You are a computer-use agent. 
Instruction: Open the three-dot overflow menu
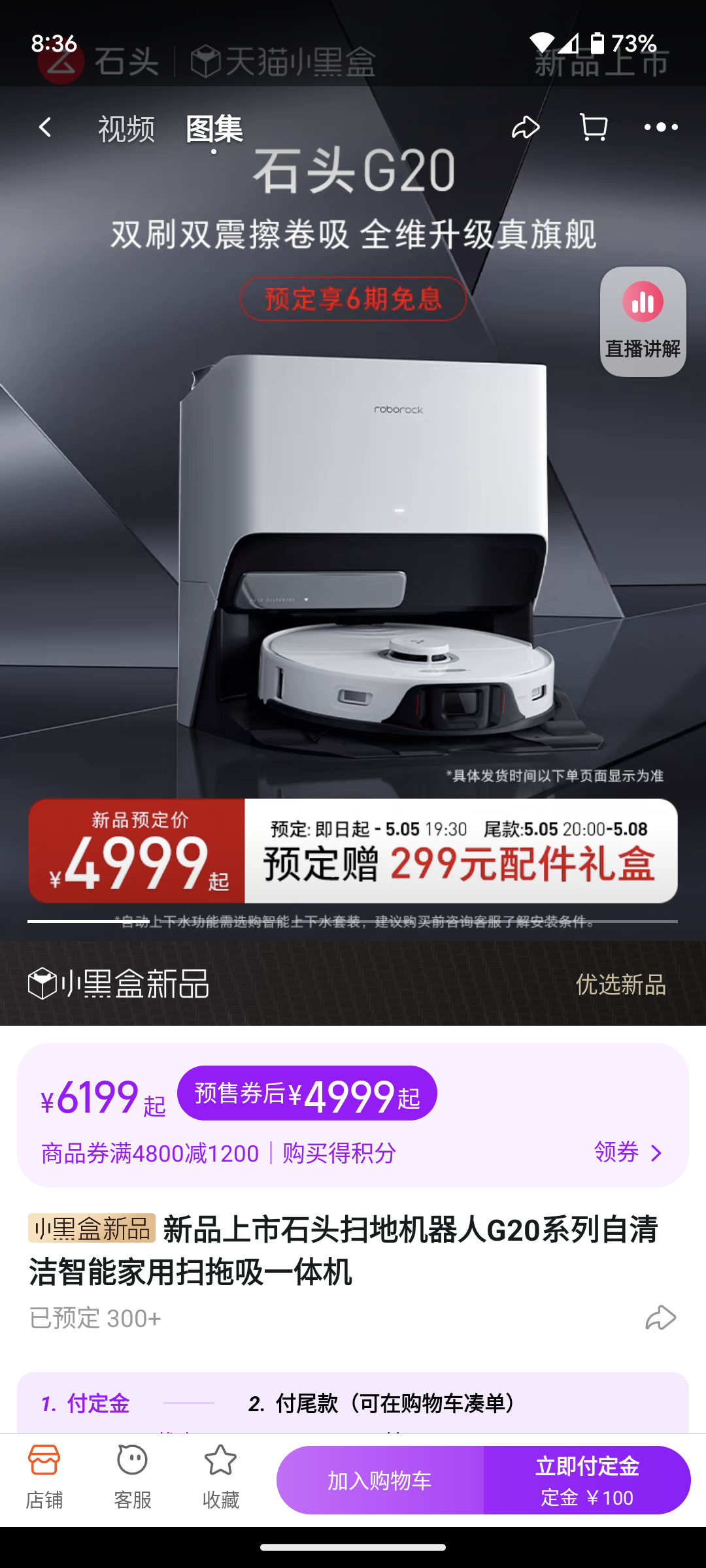click(x=661, y=127)
